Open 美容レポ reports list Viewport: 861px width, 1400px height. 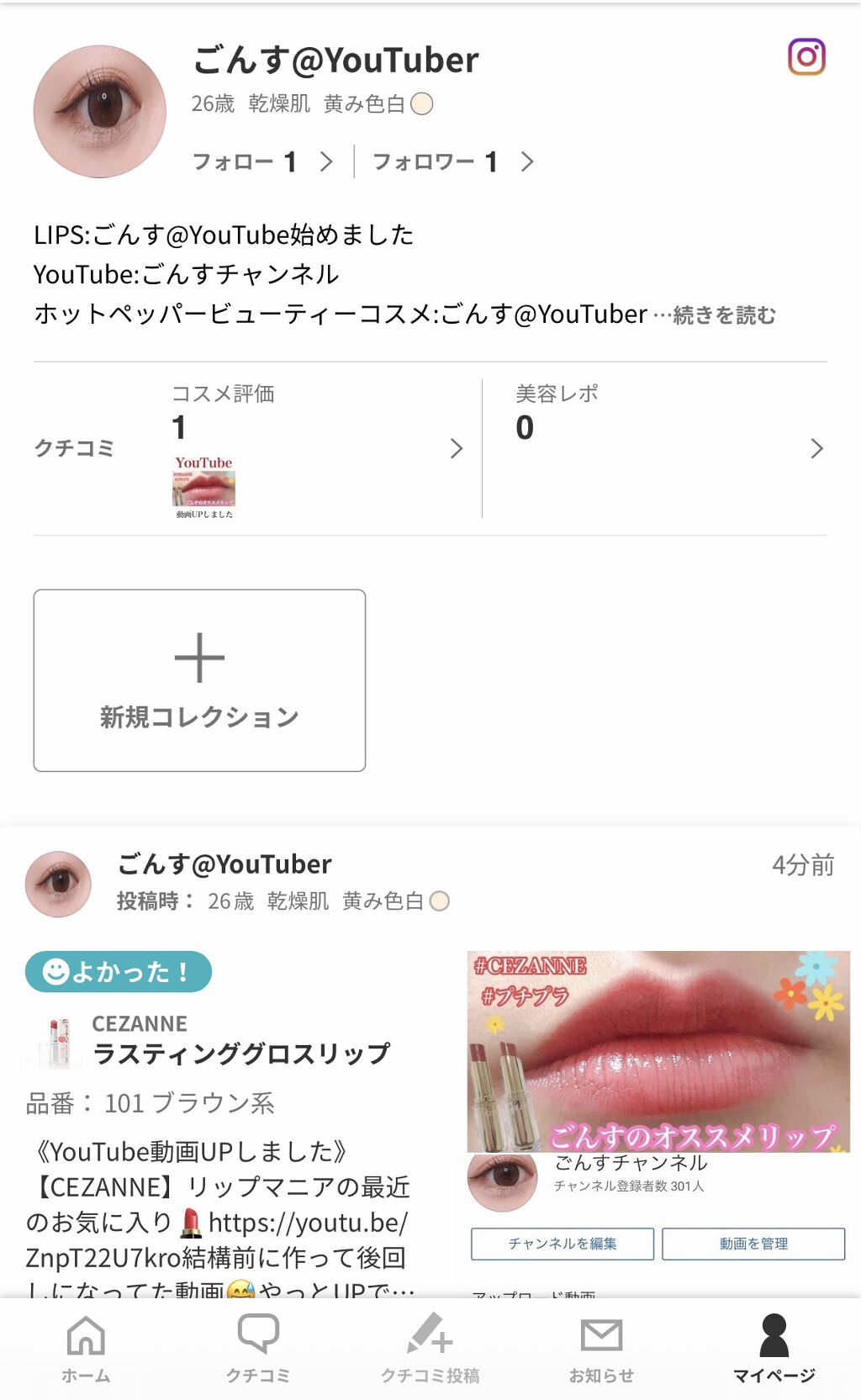[668, 448]
